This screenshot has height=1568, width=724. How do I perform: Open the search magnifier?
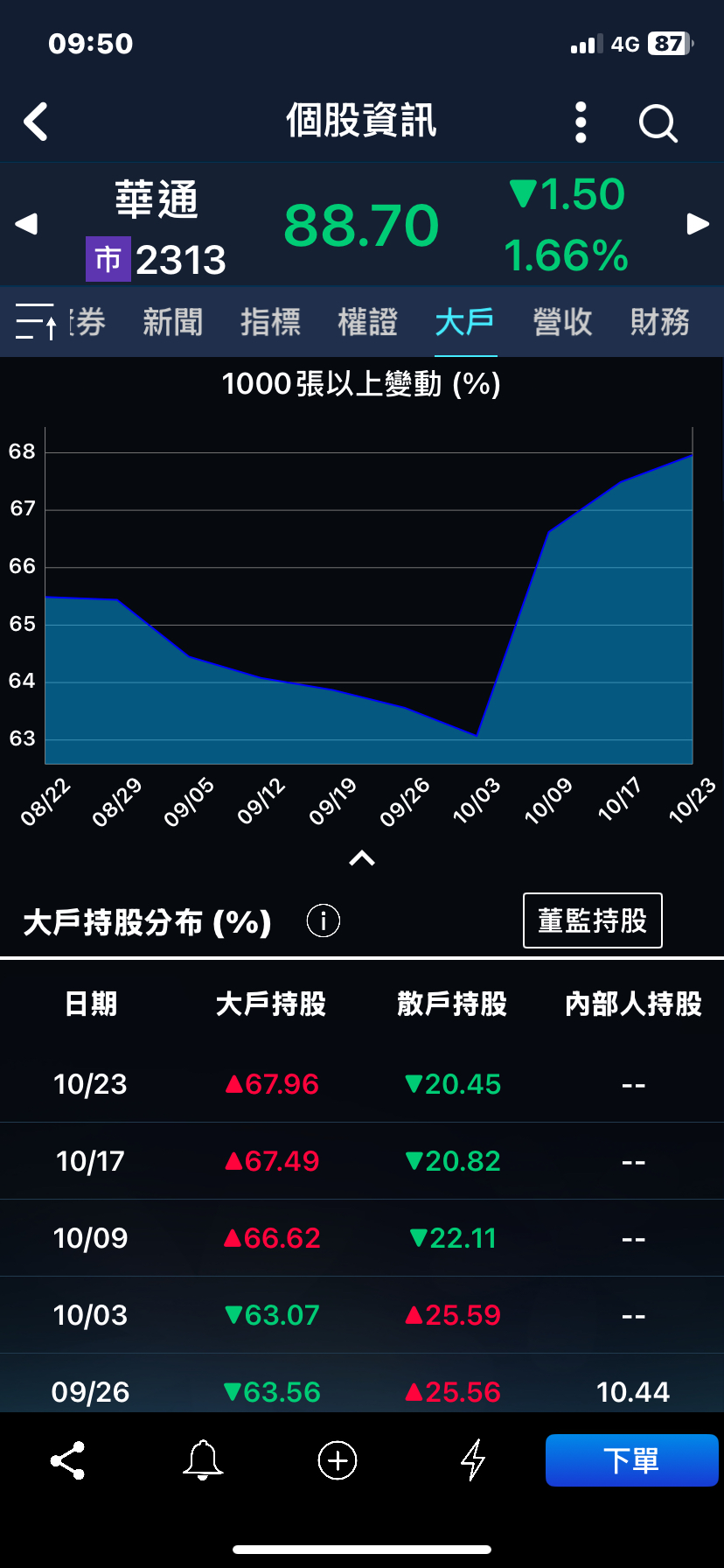point(658,123)
